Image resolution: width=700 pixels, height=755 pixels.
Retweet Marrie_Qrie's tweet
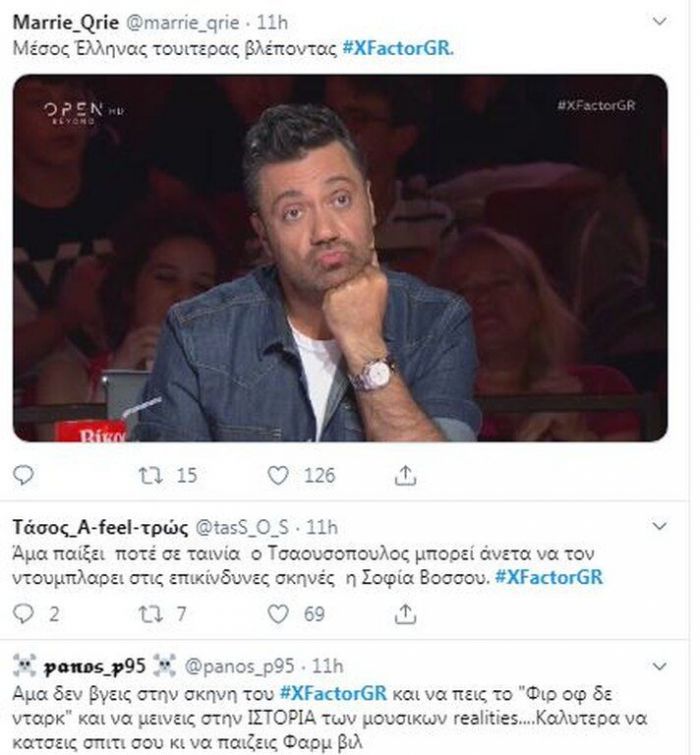coord(151,475)
